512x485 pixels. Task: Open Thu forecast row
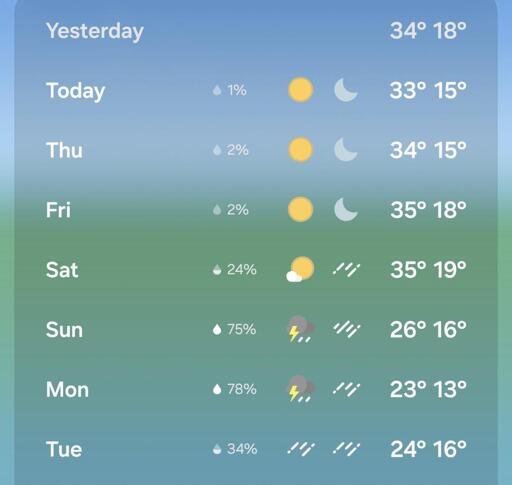tap(256, 150)
